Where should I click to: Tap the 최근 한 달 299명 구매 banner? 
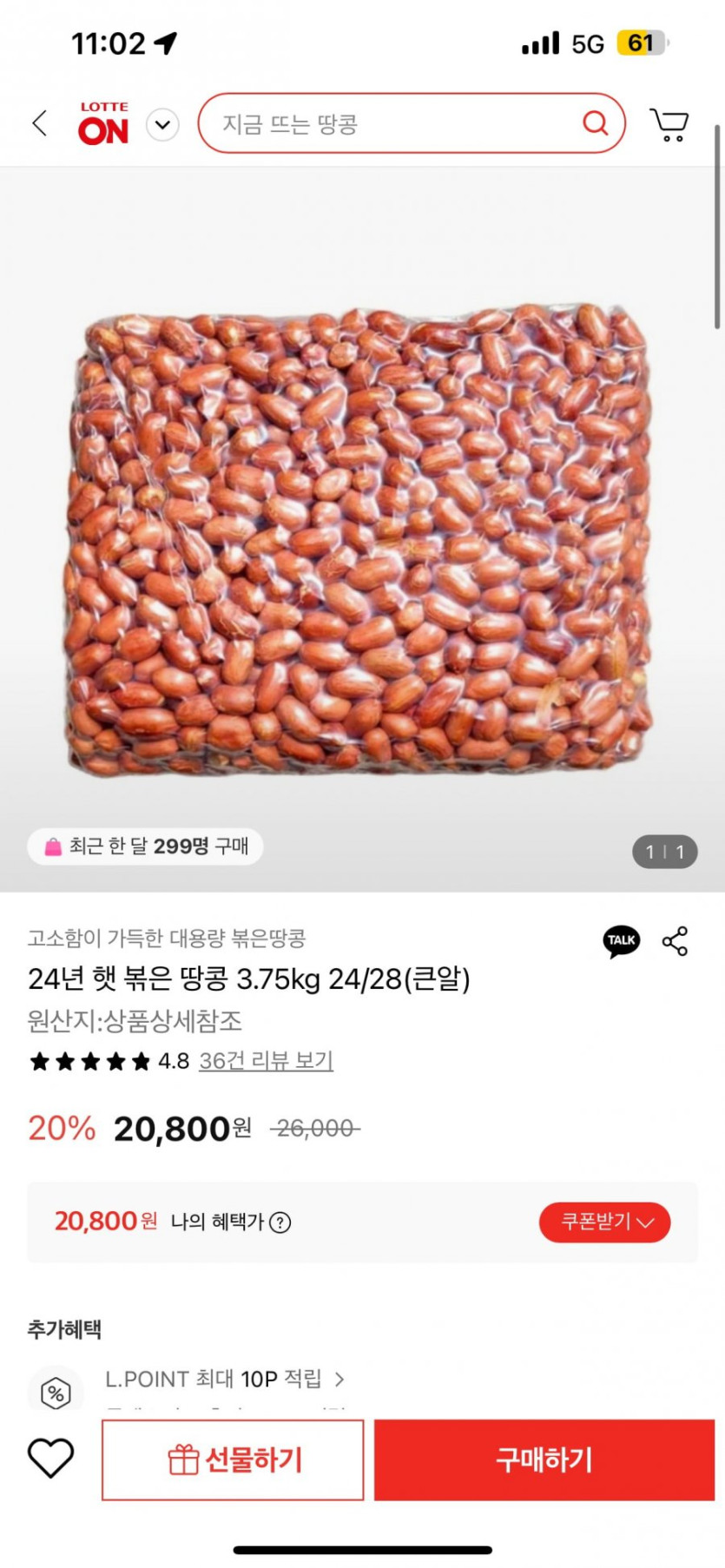click(x=144, y=847)
